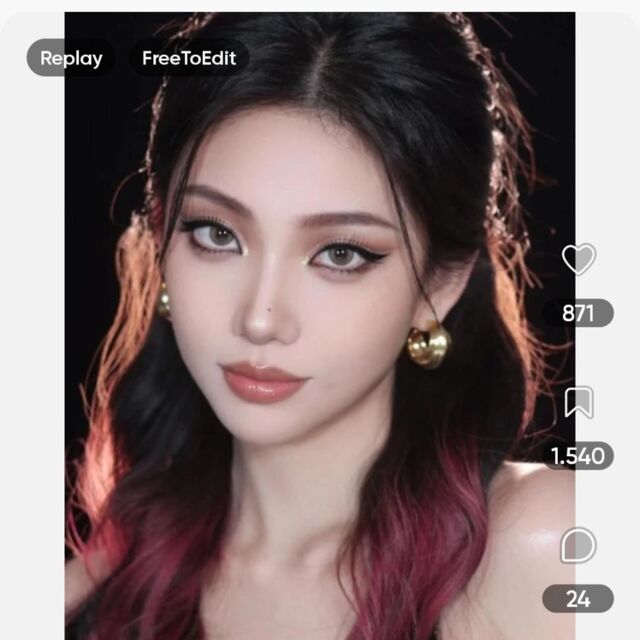Viewport: 640px width, 640px height.
Task: Tap the Replay chip
Action: (71, 58)
